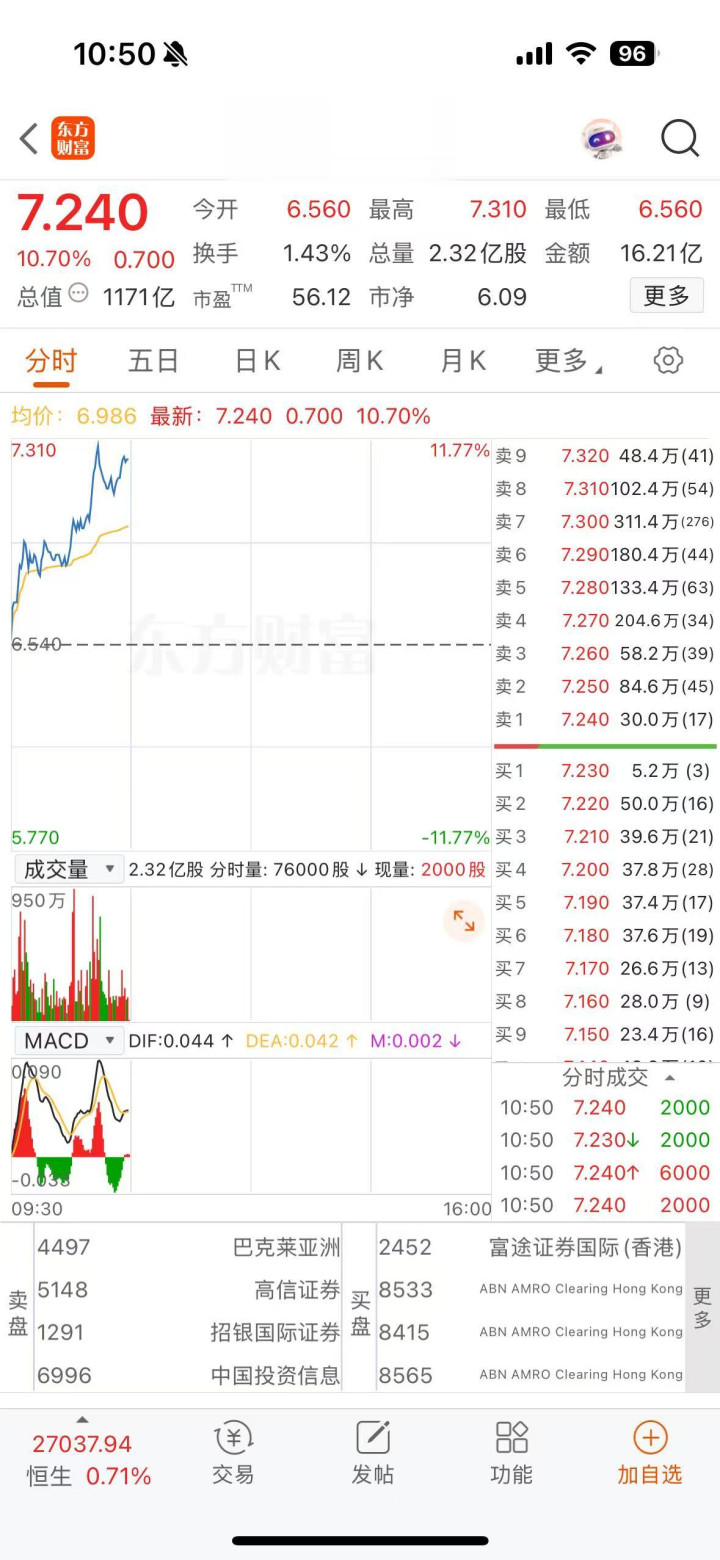Tap 更多 beside the broker queue
The height and width of the screenshot is (1560, 720).
pyautogui.click(x=702, y=1308)
